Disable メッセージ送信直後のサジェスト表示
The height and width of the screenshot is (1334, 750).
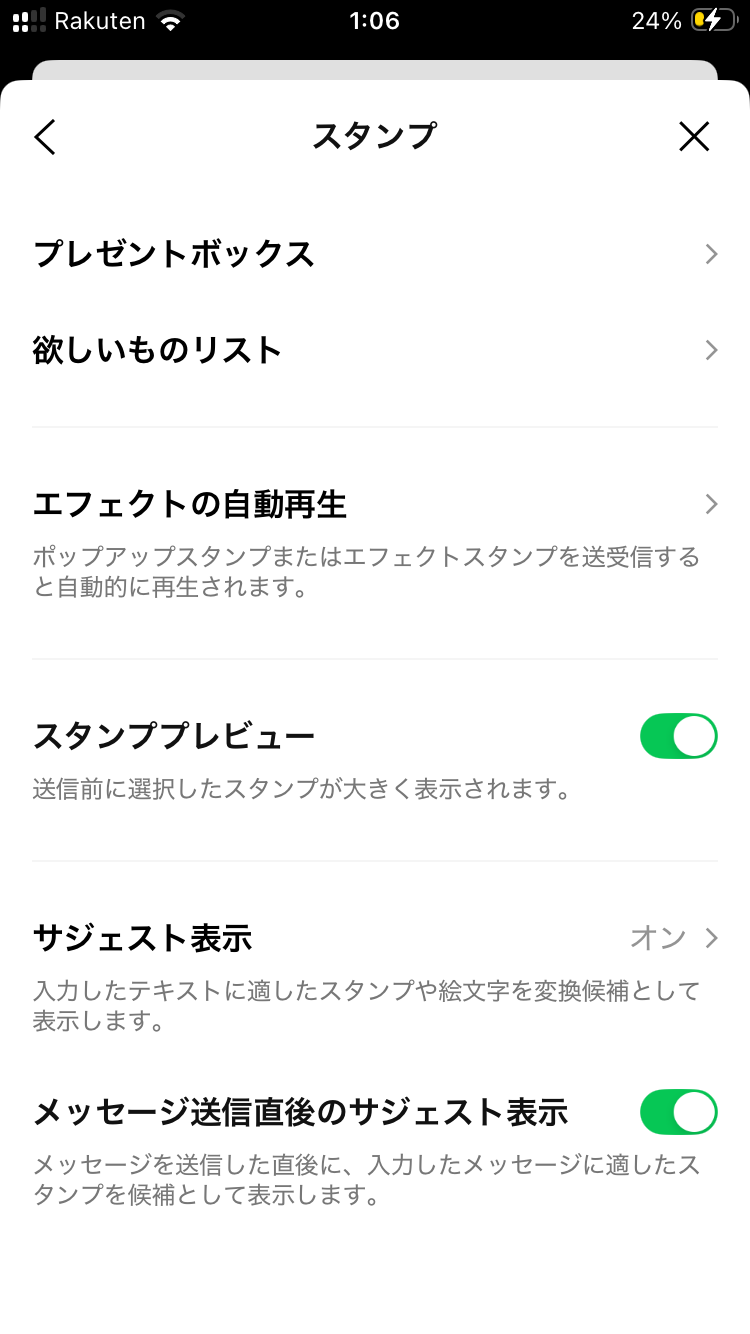coord(678,1112)
